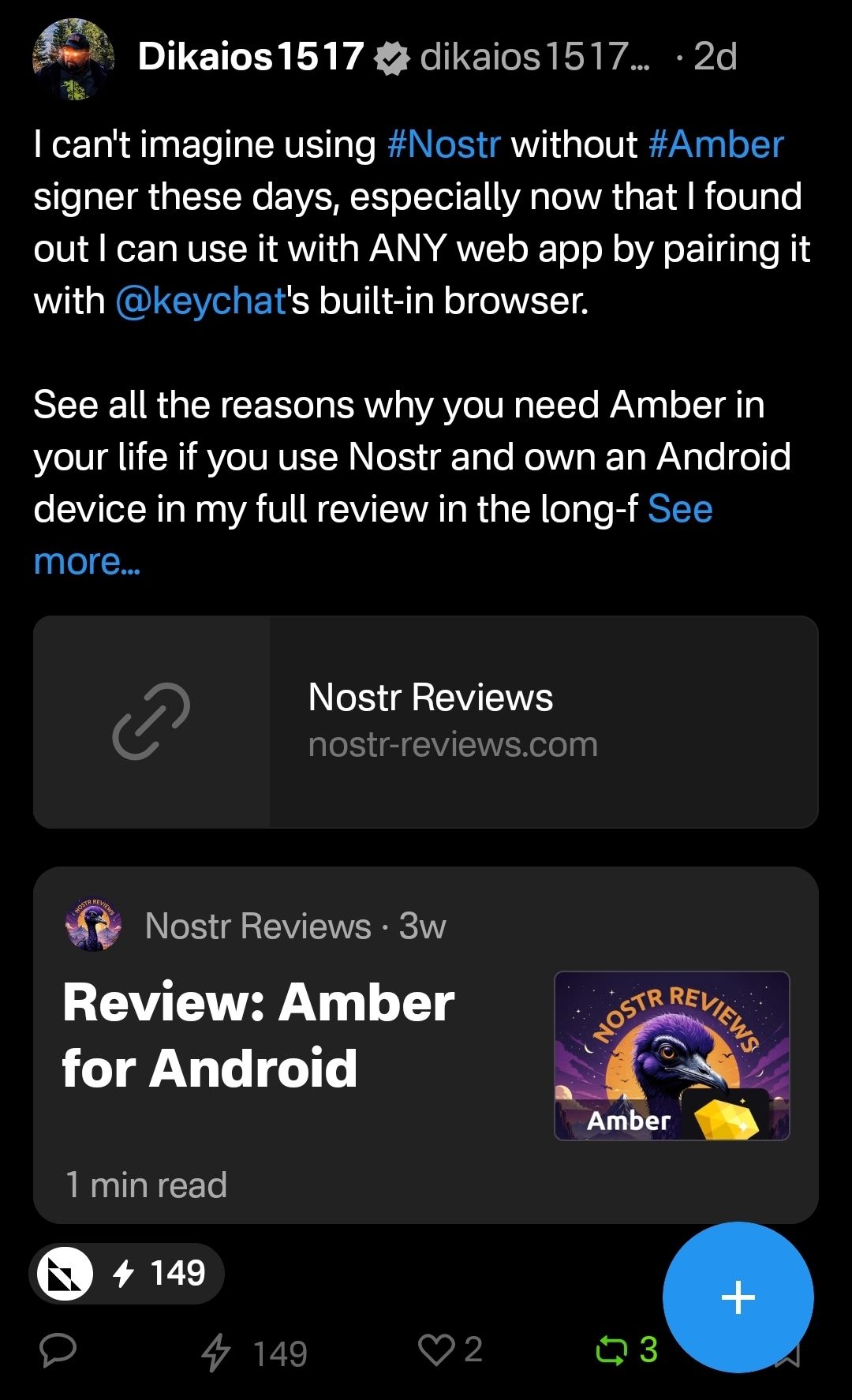Image resolution: width=852 pixels, height=1400 pixels.
Task: Open the Review: Amber for Android article
Action: click(425, 1044)
